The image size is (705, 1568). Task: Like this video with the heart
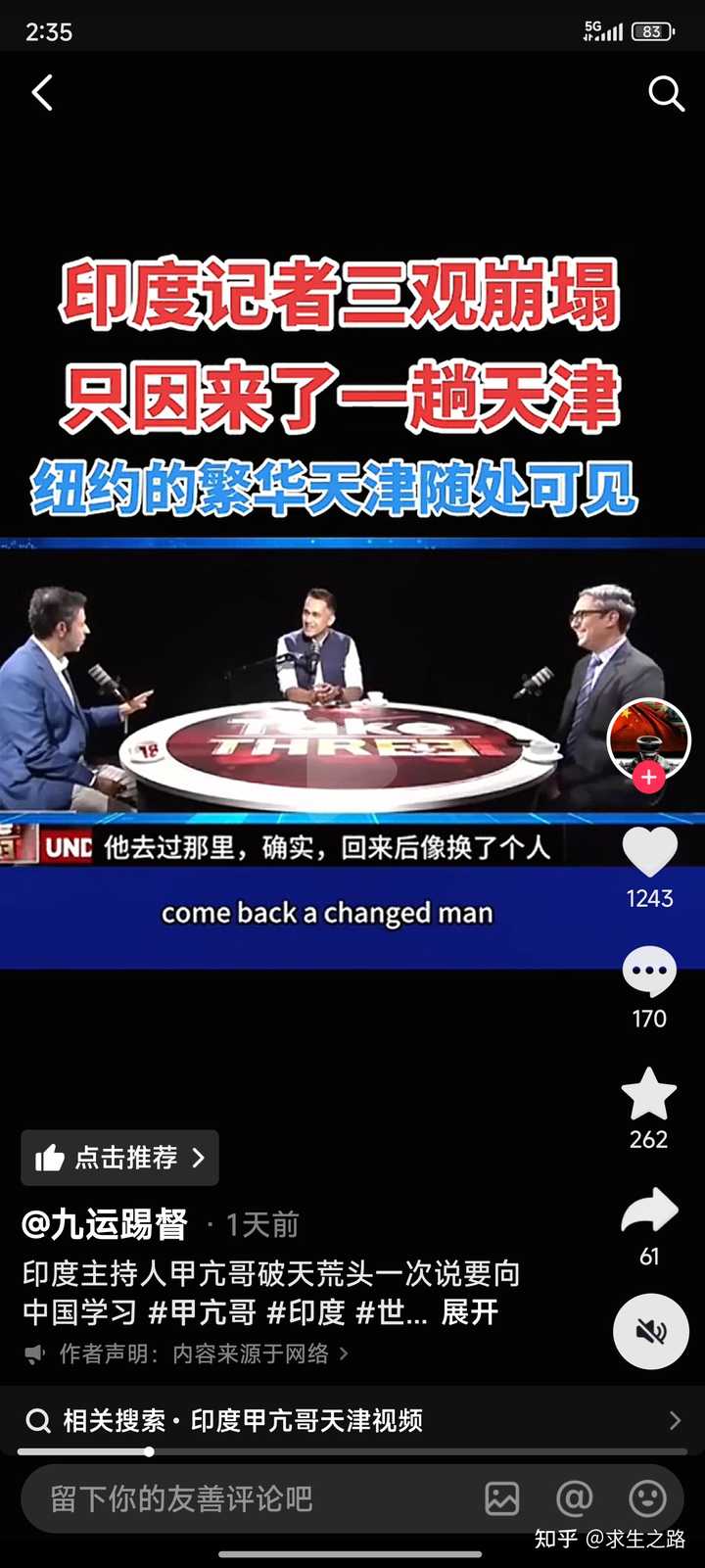pyautogui.click(x=650, y=851)
